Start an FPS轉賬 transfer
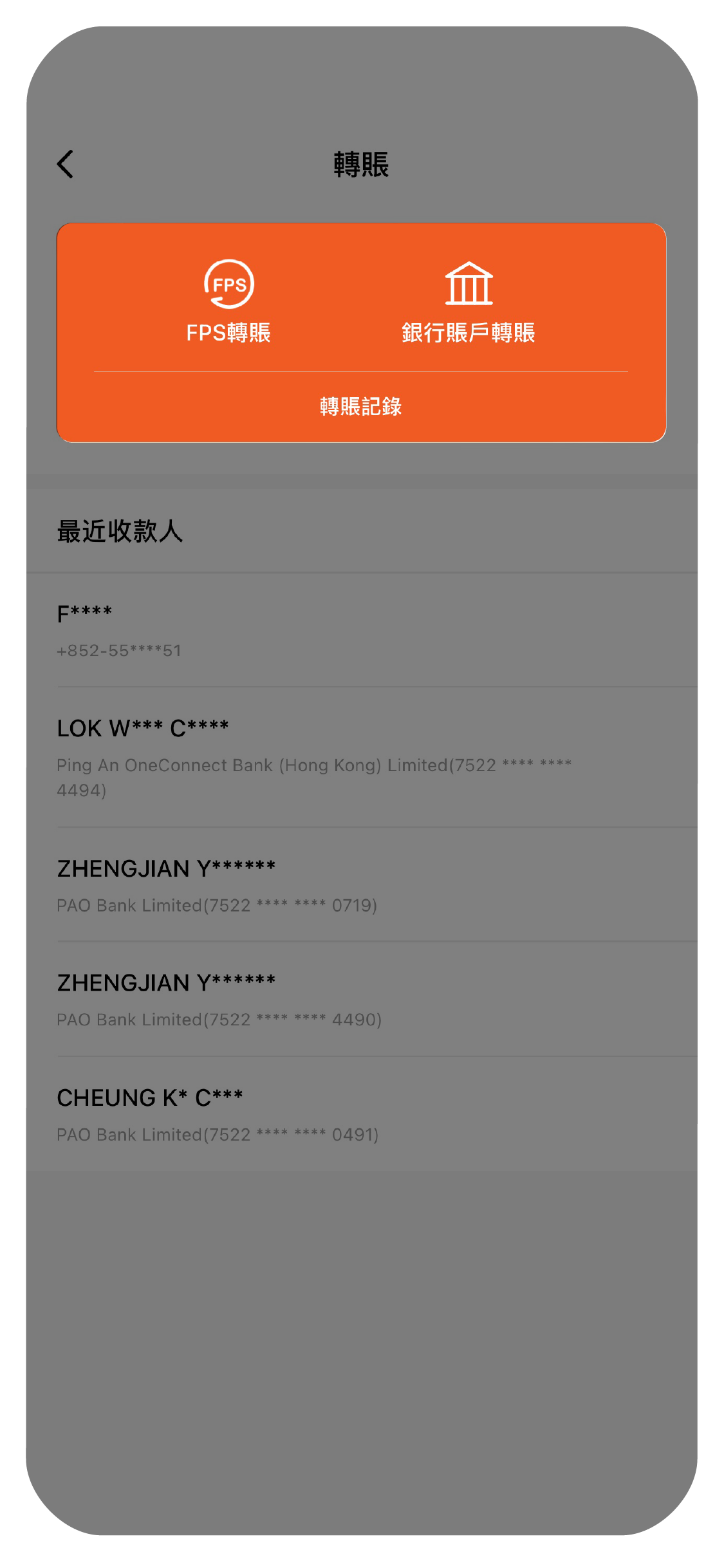This screenshot has height=1568, width=724. coord(228,301)
